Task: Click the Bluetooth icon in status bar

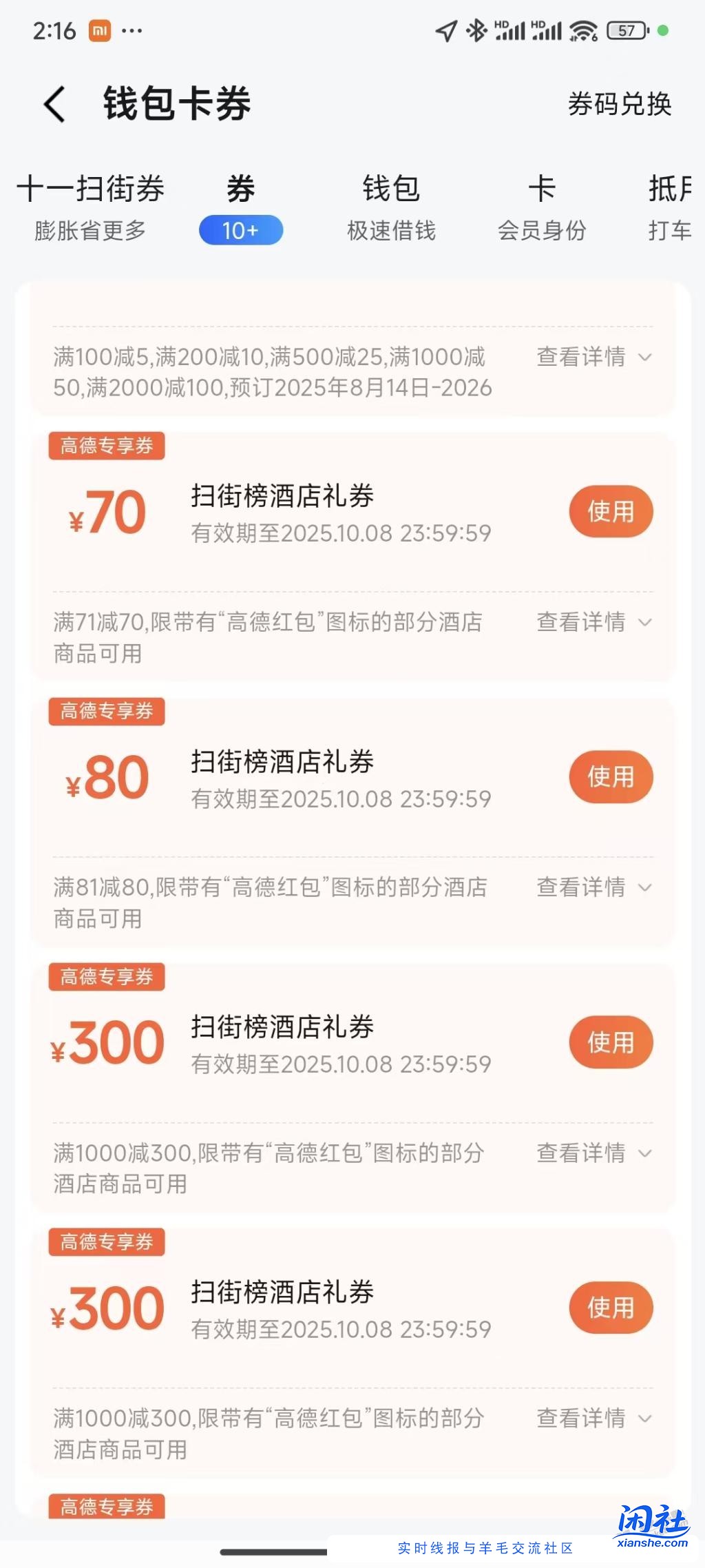Action: 475,31
